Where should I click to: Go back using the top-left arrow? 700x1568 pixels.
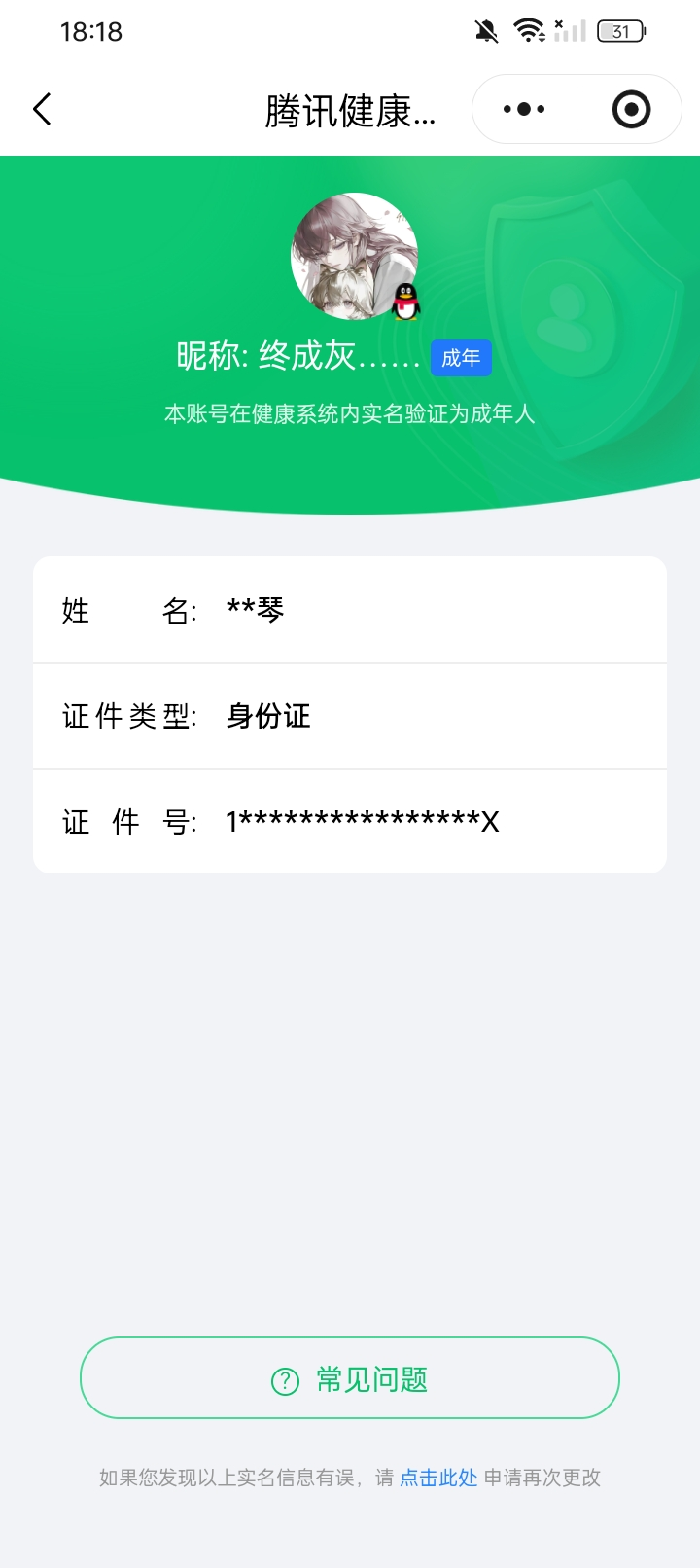pyautogui.click(x=42, y=109)
